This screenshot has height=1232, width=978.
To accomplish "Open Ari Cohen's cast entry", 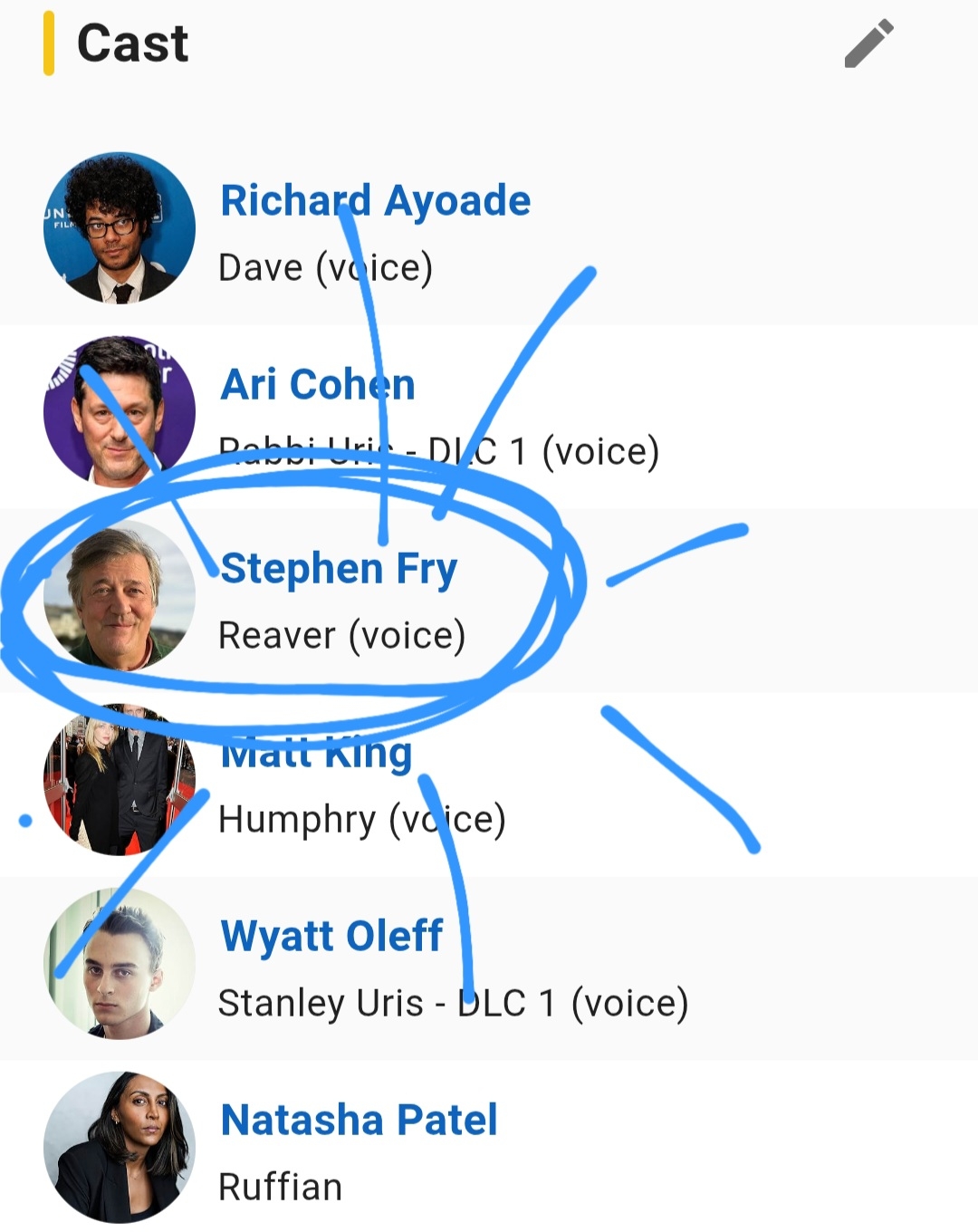I will coord(318,385).
